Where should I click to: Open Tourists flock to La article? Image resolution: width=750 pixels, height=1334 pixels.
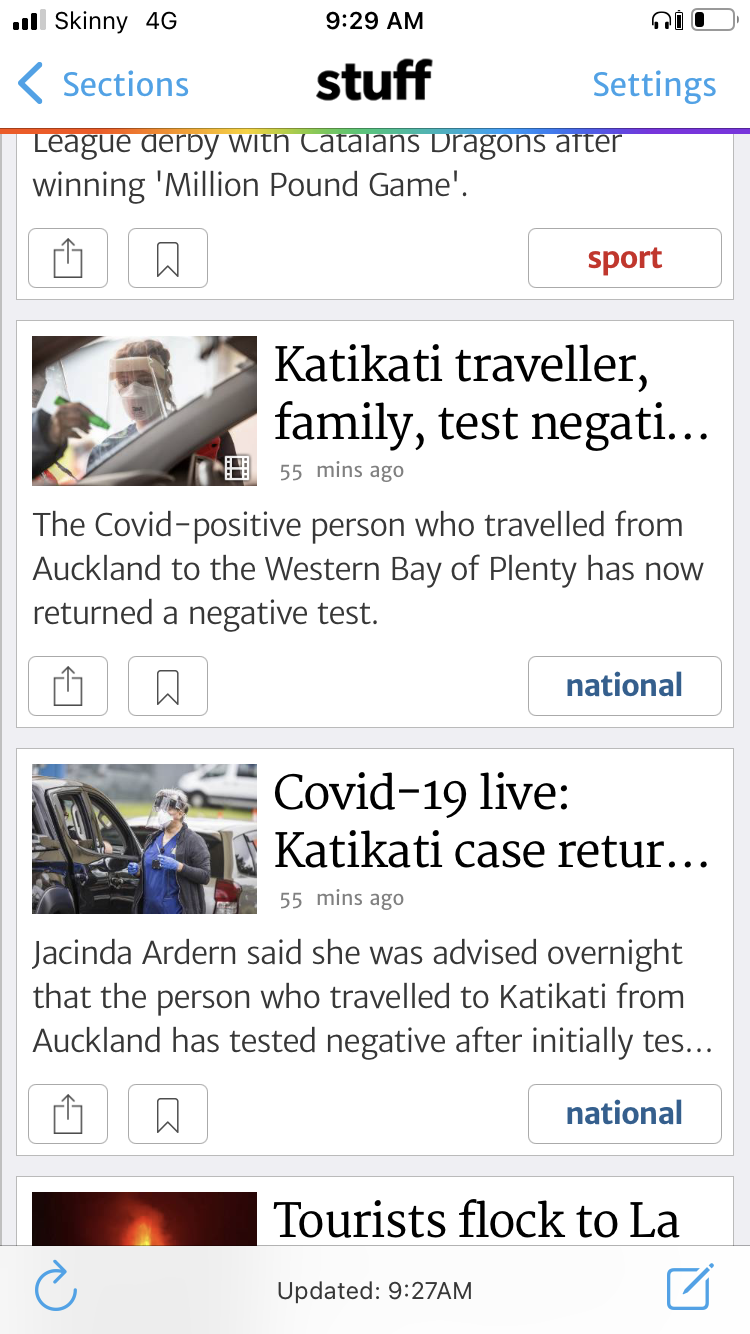point(476,1219)
